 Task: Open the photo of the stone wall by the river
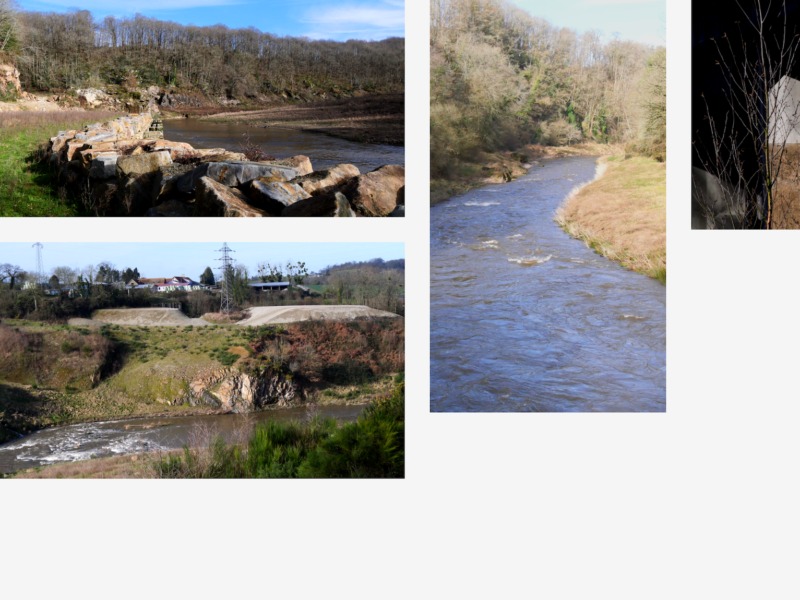pos(202,108)
